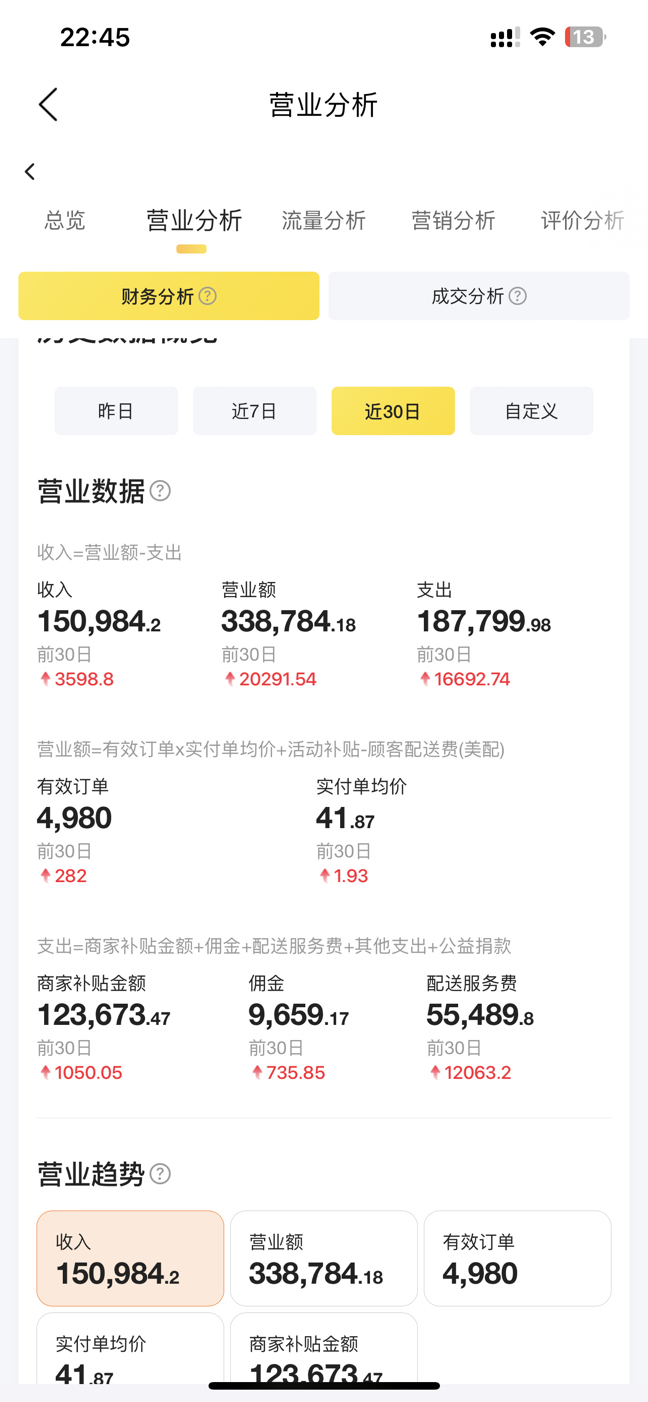Open the 流量分析 tab
The image size is (648, 1402).
point(323,221)
